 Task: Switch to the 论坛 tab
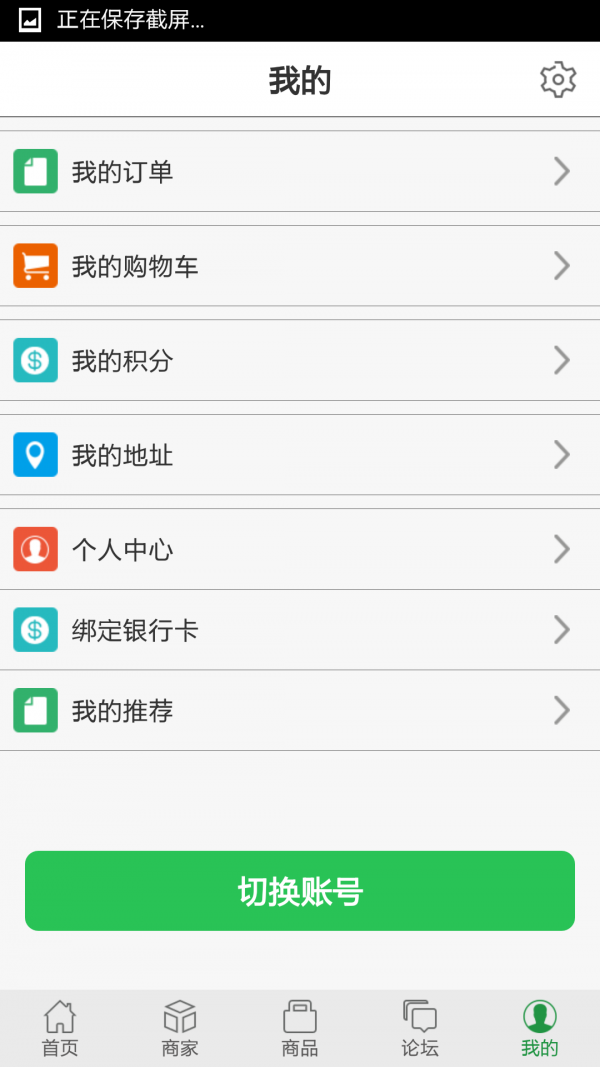[420, 1029]
